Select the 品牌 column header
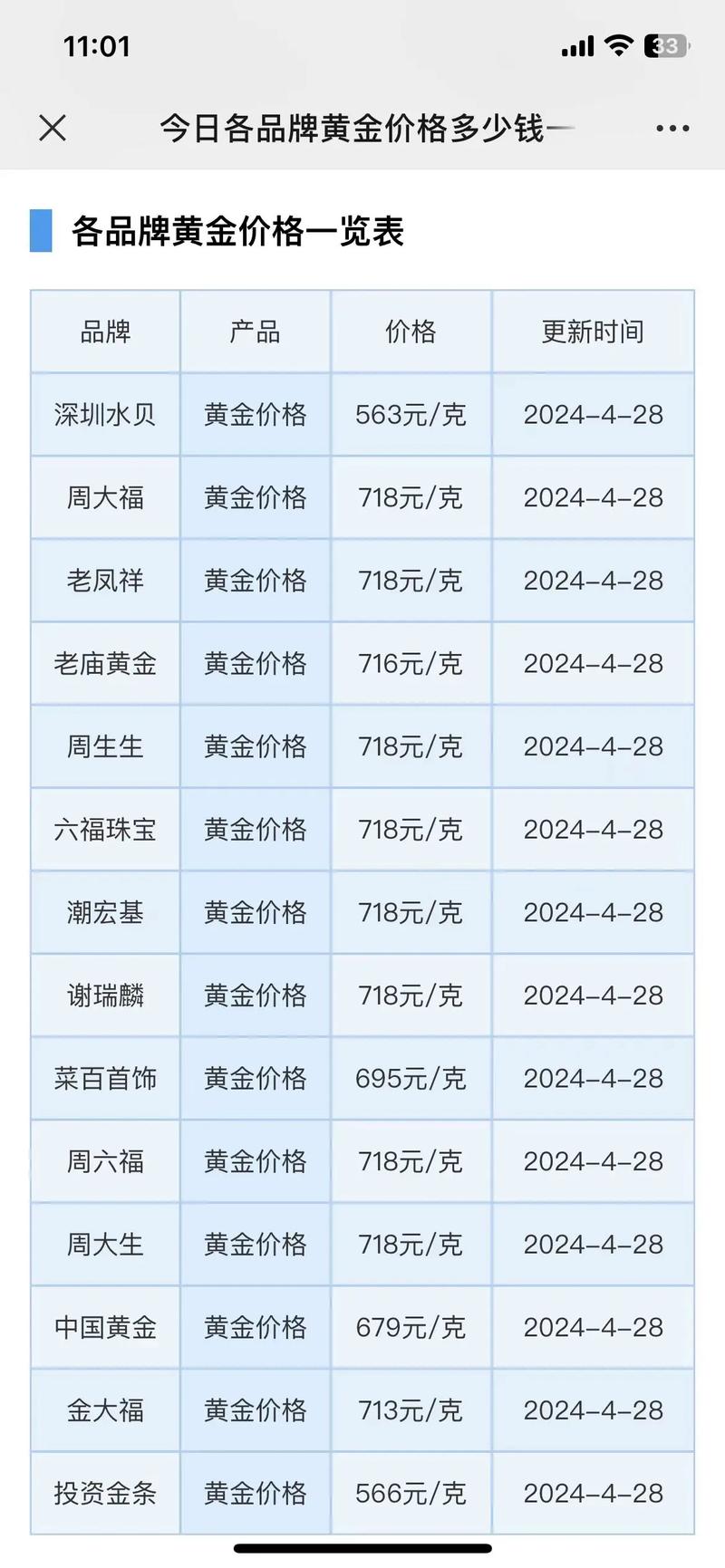The width and height of the screenshot is (725, 1568). coord(104,332)
